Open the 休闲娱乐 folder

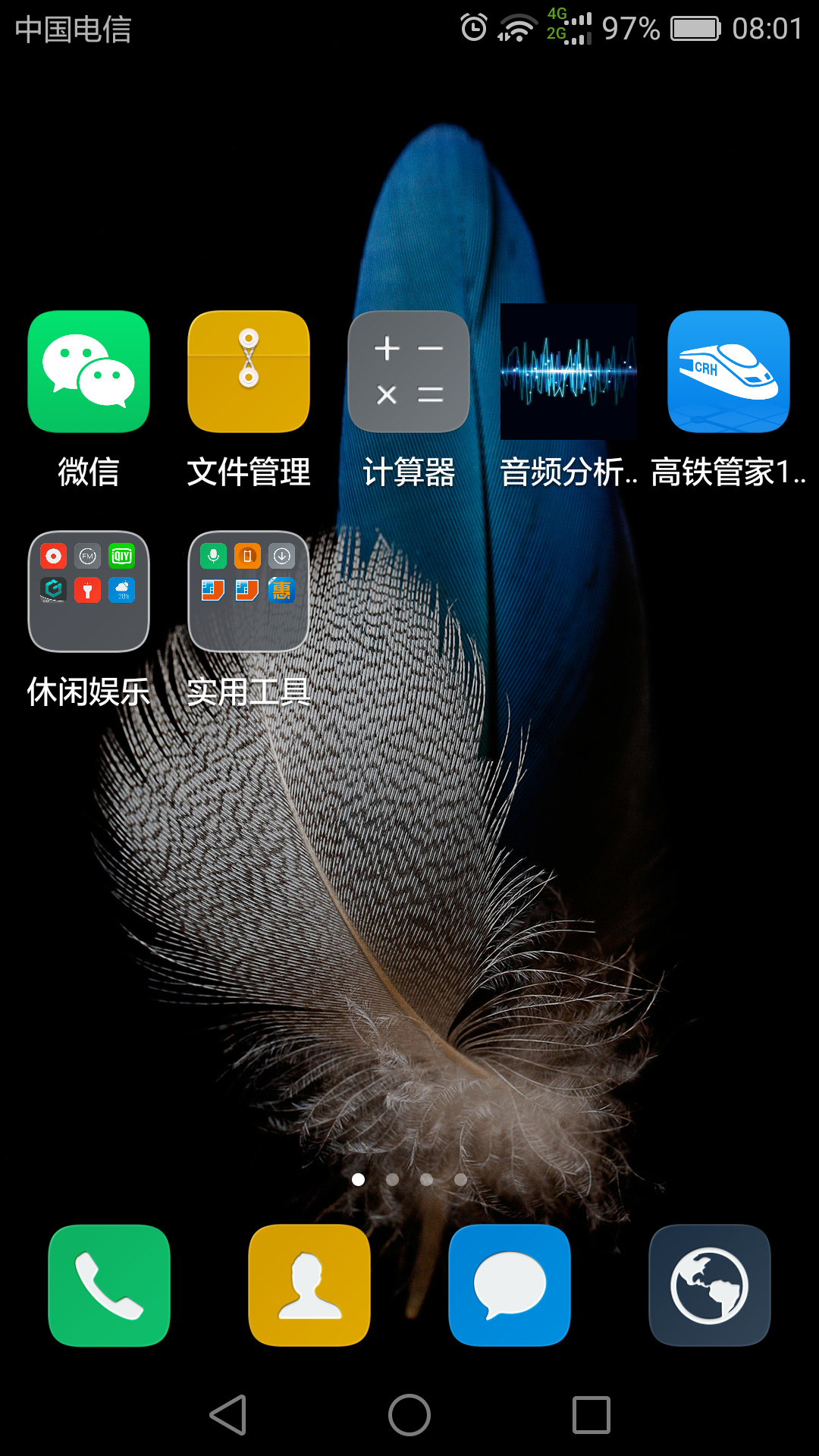click(x=89, y=591)
